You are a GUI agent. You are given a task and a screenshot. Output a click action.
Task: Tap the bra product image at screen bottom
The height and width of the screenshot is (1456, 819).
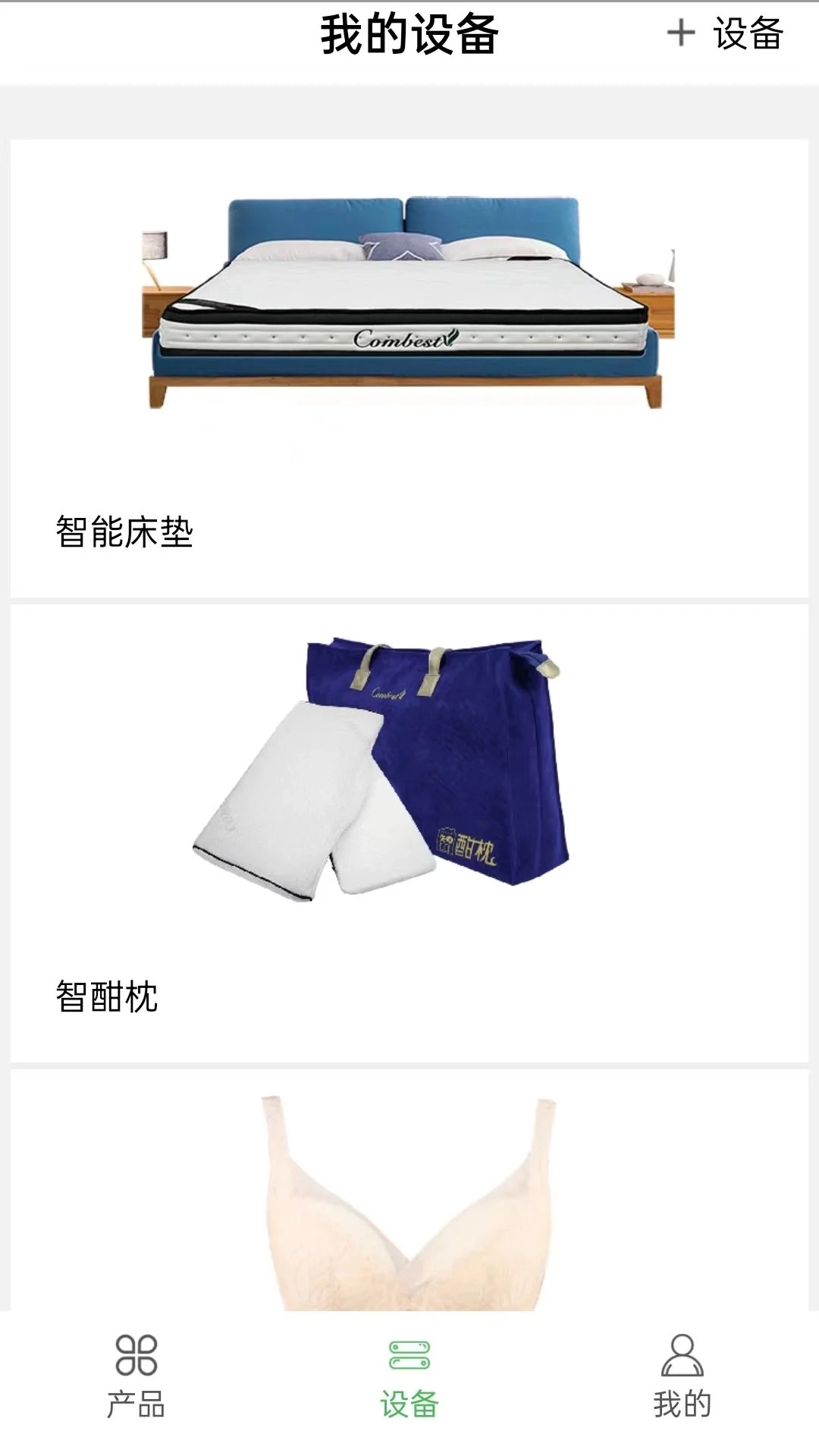(x=409, y=1191)
